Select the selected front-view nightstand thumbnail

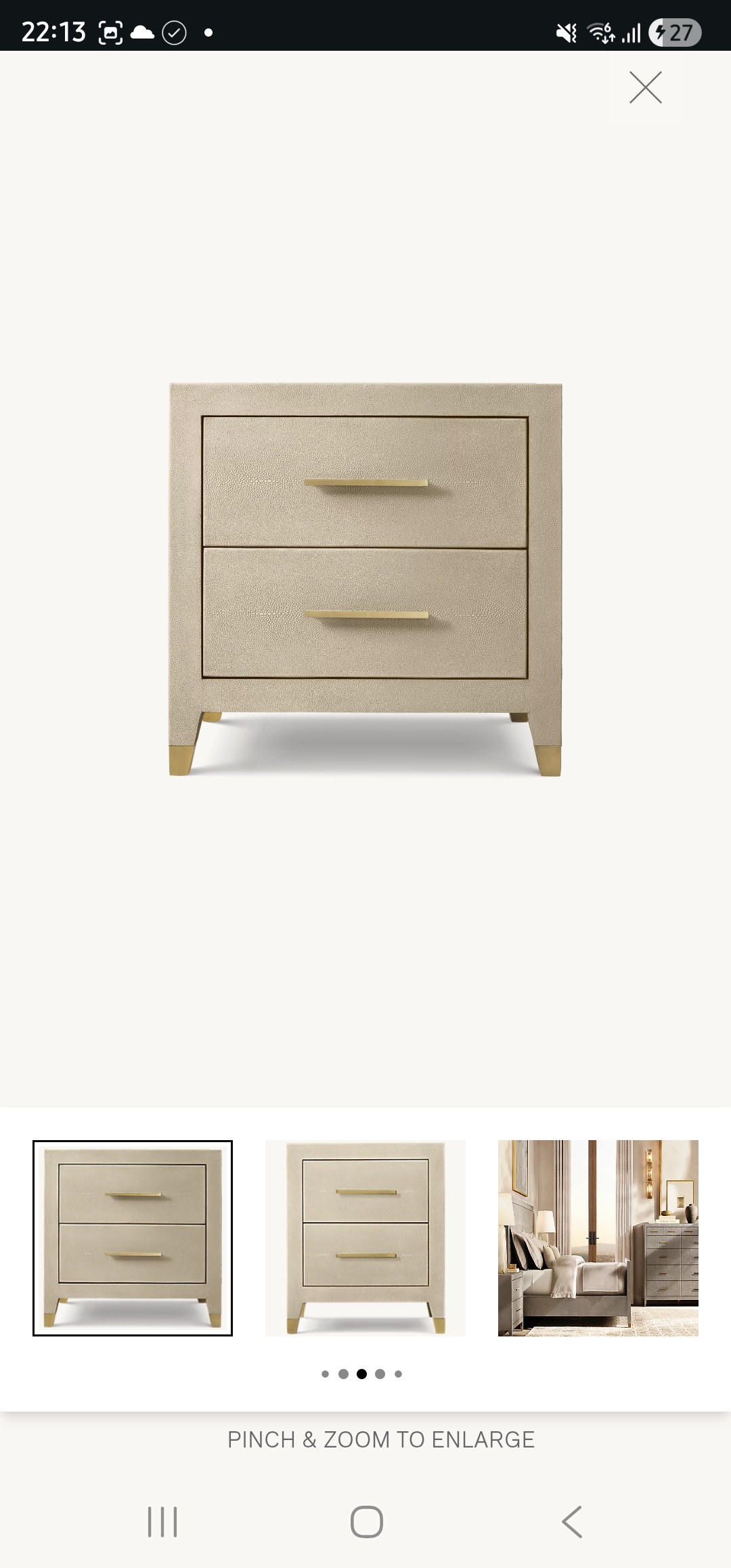tap(133, 1238)
